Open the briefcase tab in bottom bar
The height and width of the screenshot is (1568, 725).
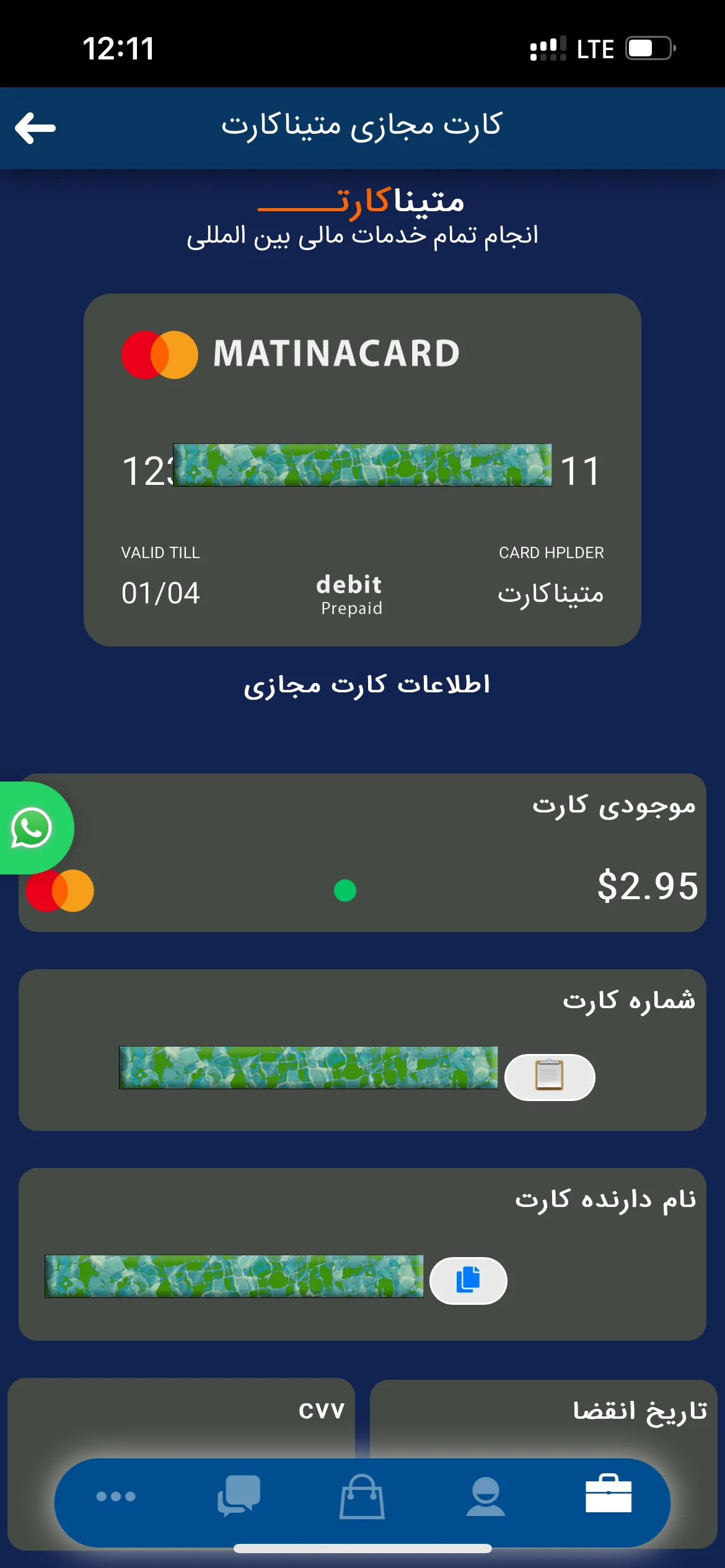608,1495
